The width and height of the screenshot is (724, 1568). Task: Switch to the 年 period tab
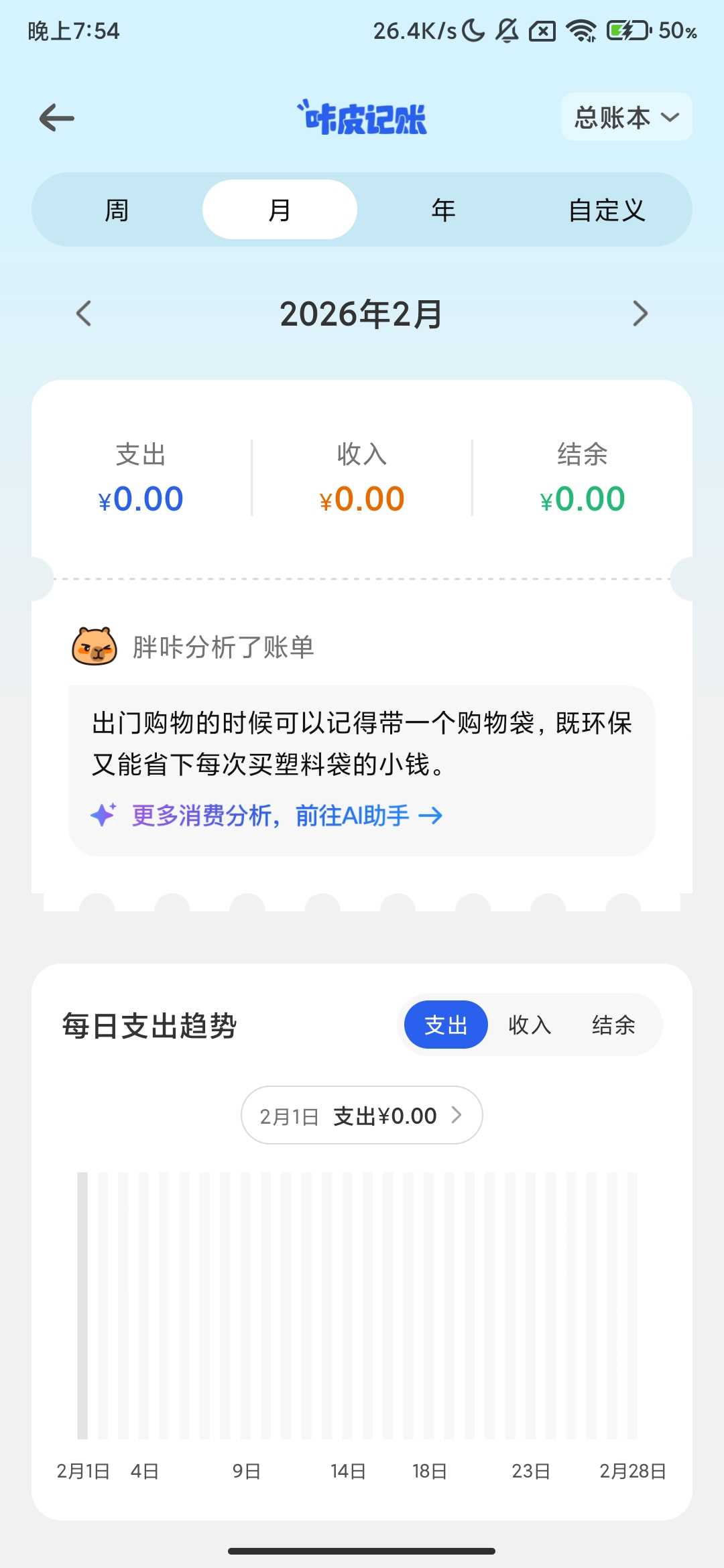tap(443, 210)
